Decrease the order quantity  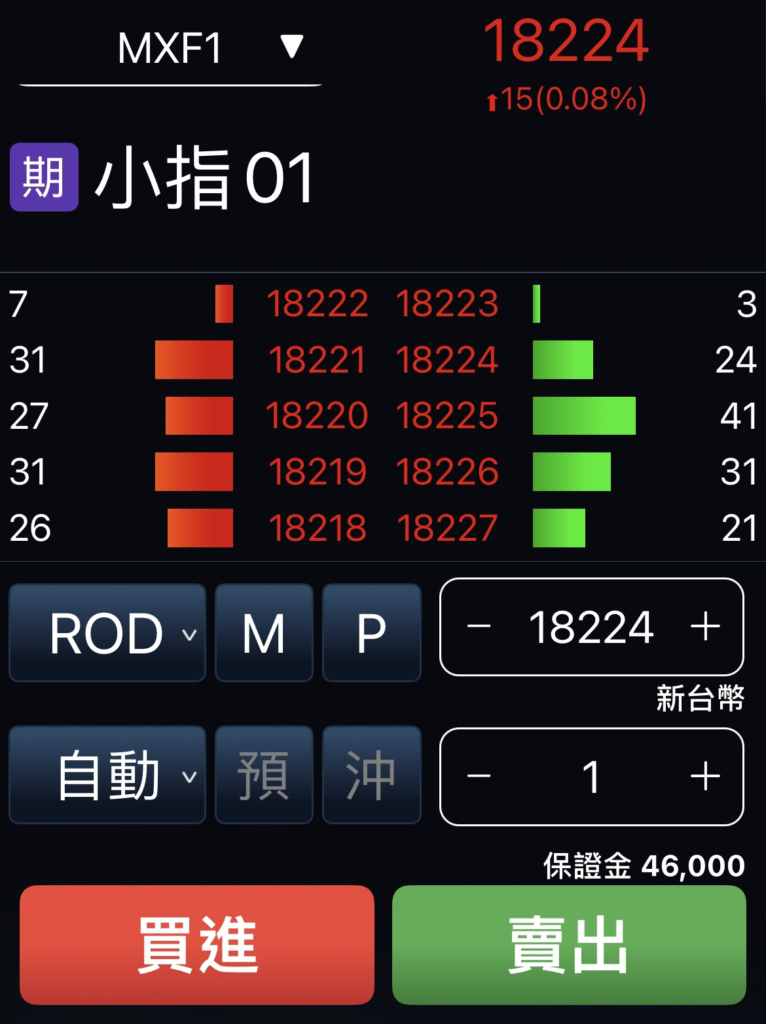point(479,777)
